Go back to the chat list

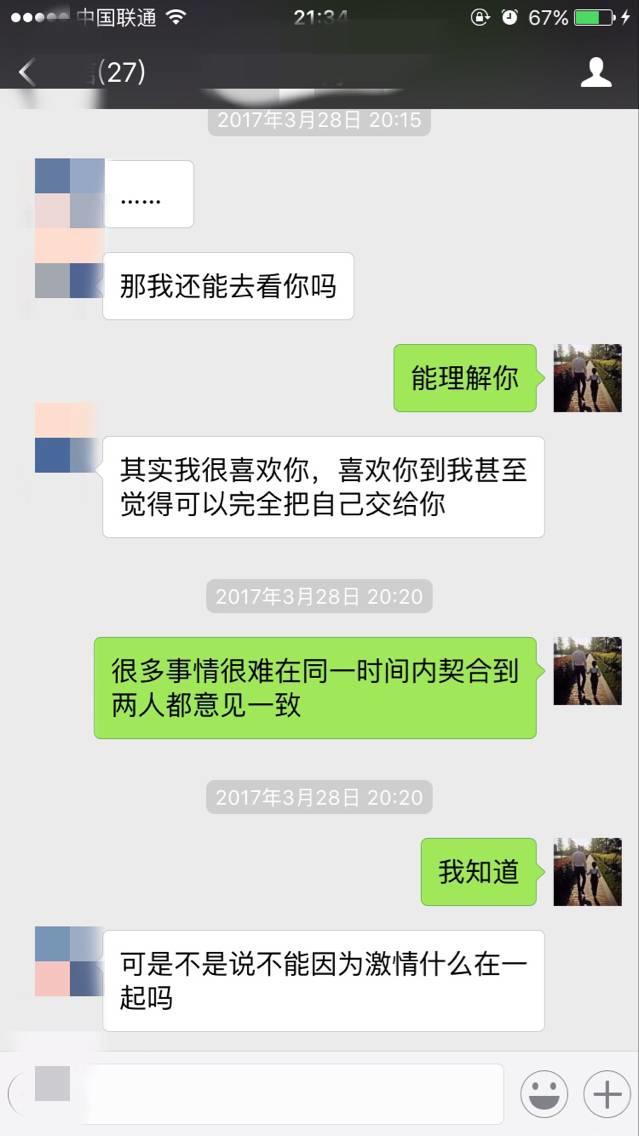pyautogui.click(x=27, y=72)
